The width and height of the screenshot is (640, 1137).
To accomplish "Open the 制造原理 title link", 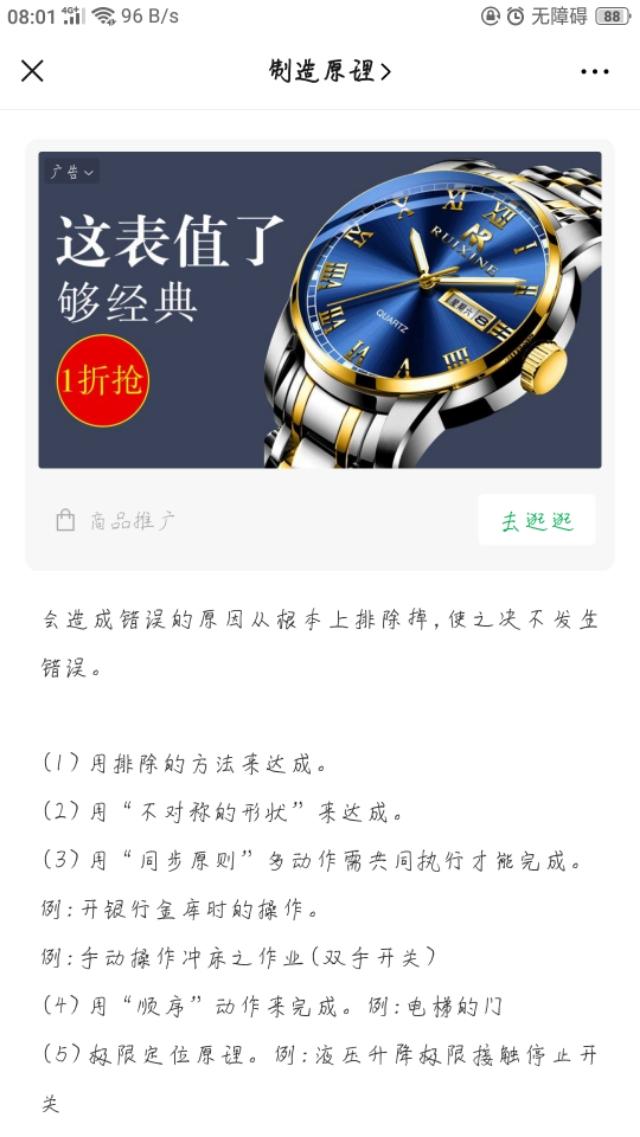I will coord(330,71).
